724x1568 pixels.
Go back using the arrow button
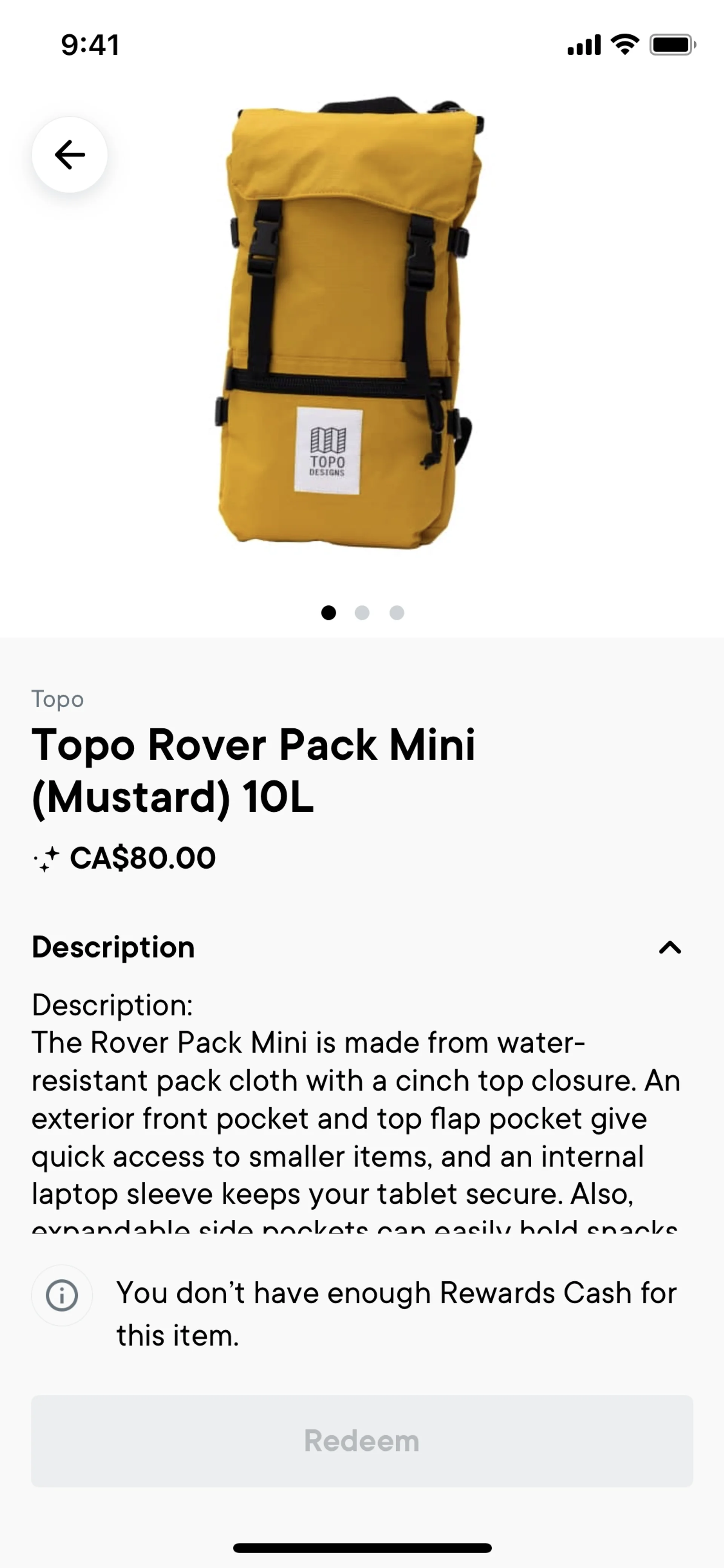70,155
